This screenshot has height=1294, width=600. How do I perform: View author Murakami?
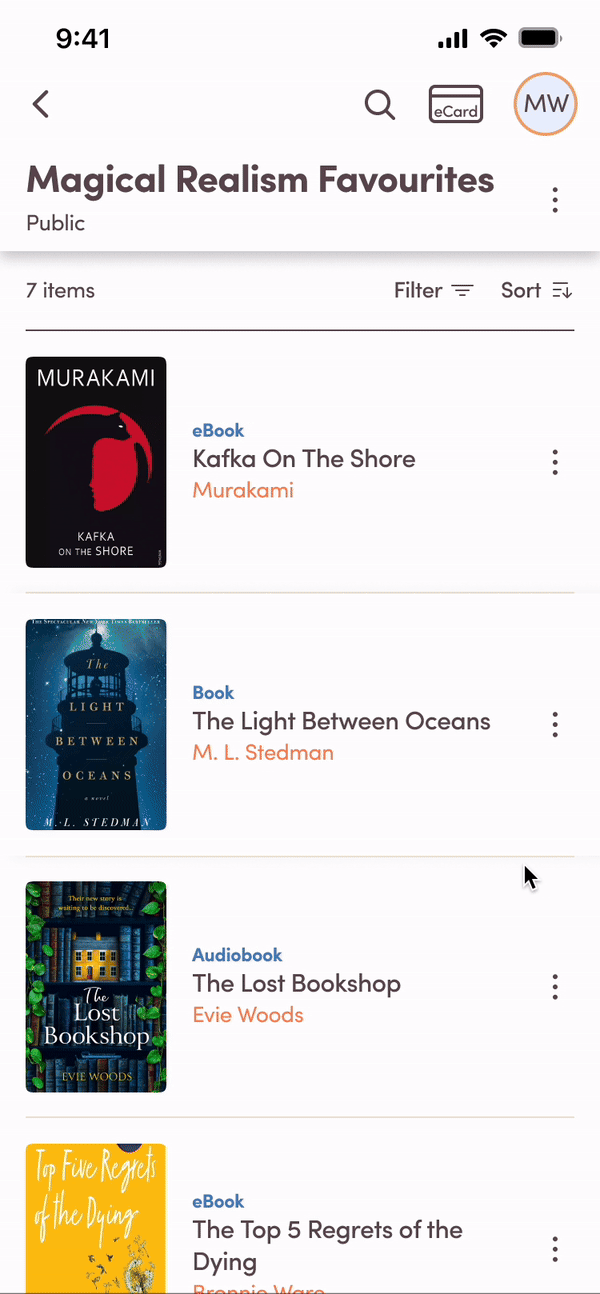[x=243, y=490]
